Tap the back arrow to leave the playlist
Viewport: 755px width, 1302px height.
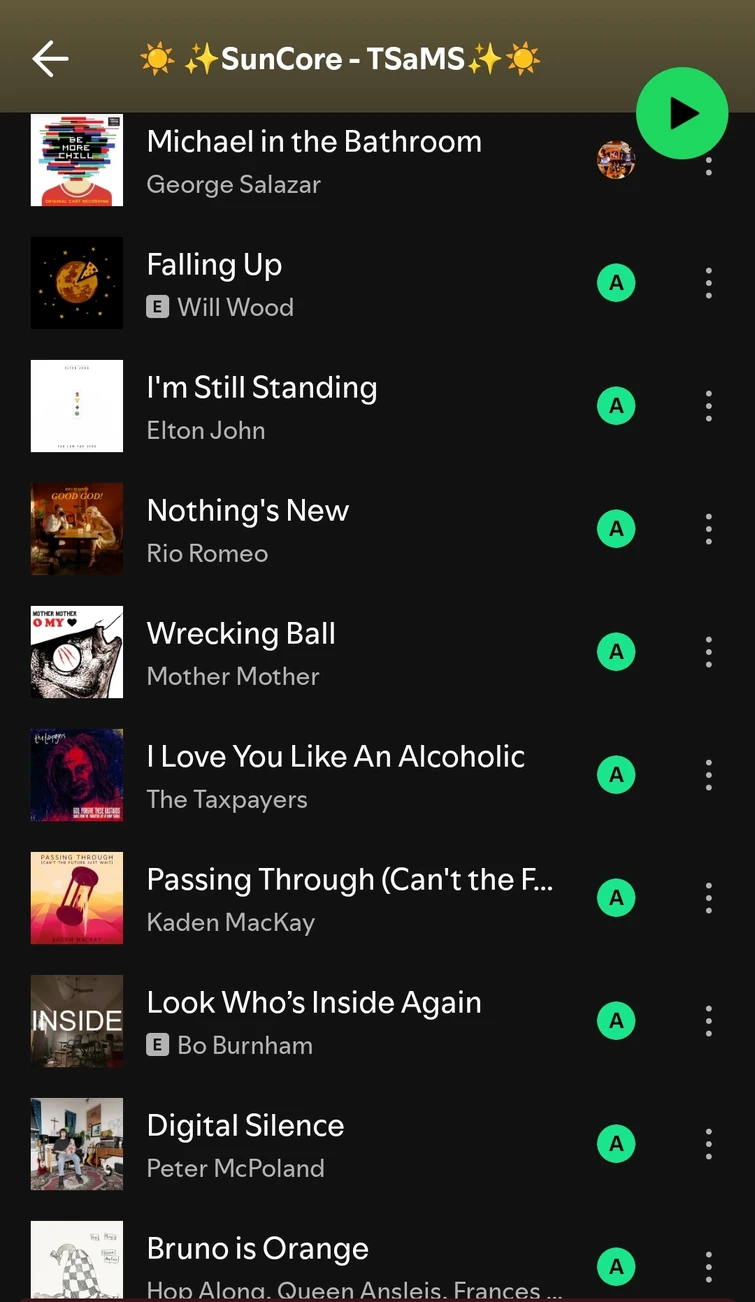click(49, 58)
